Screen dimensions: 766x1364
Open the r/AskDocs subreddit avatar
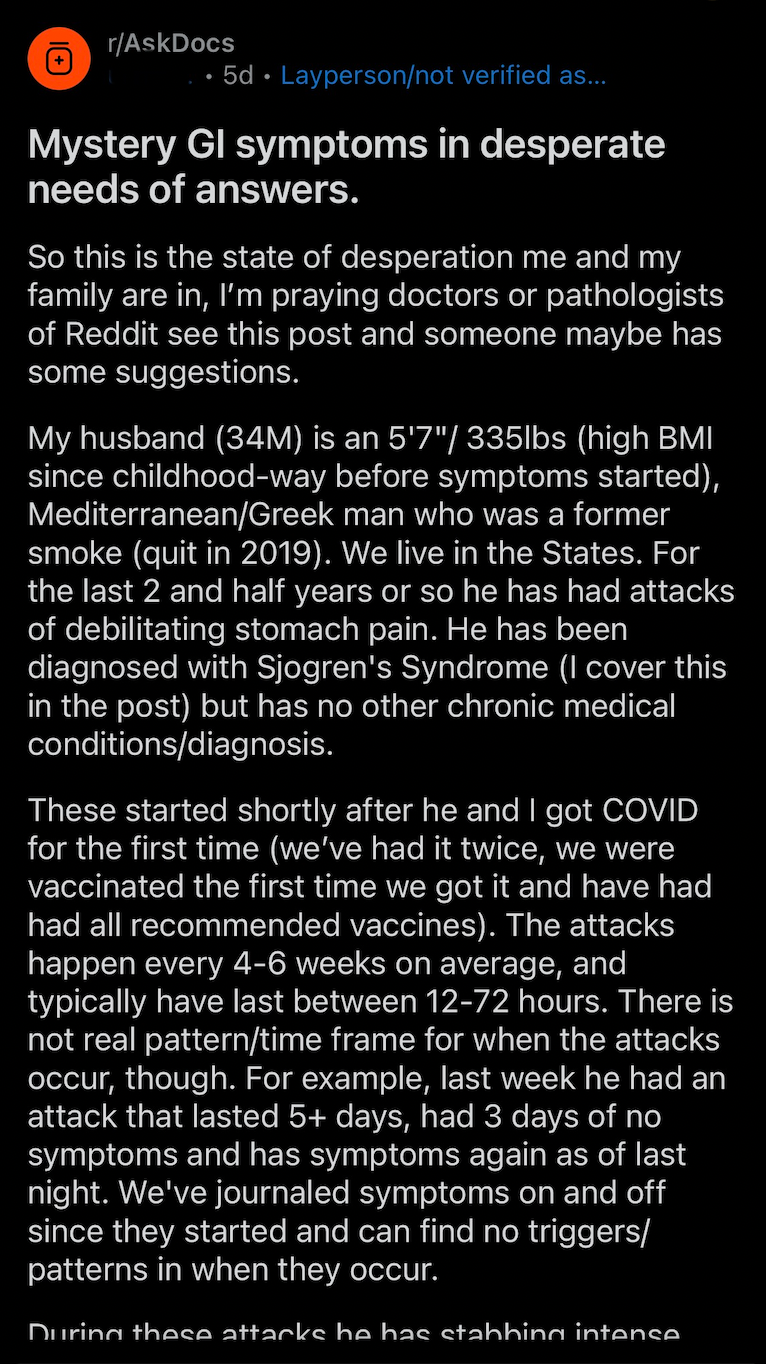pyautogui.click(x=59, y=60)
